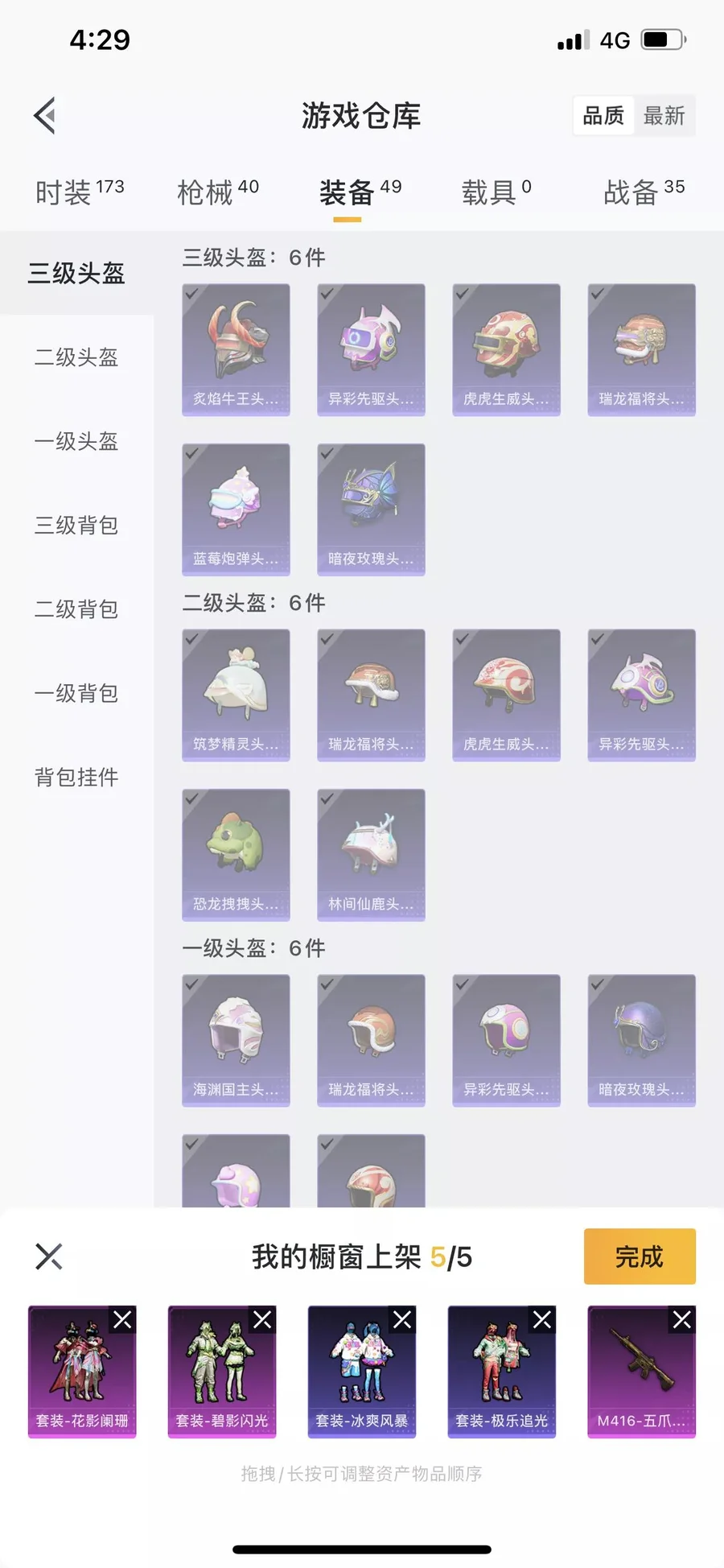The height and width of the screenshot is (1568, 724).
Task: Select the 炙焰牛王 helmet item
Action: pyautogui.click(x=236, y=349)
